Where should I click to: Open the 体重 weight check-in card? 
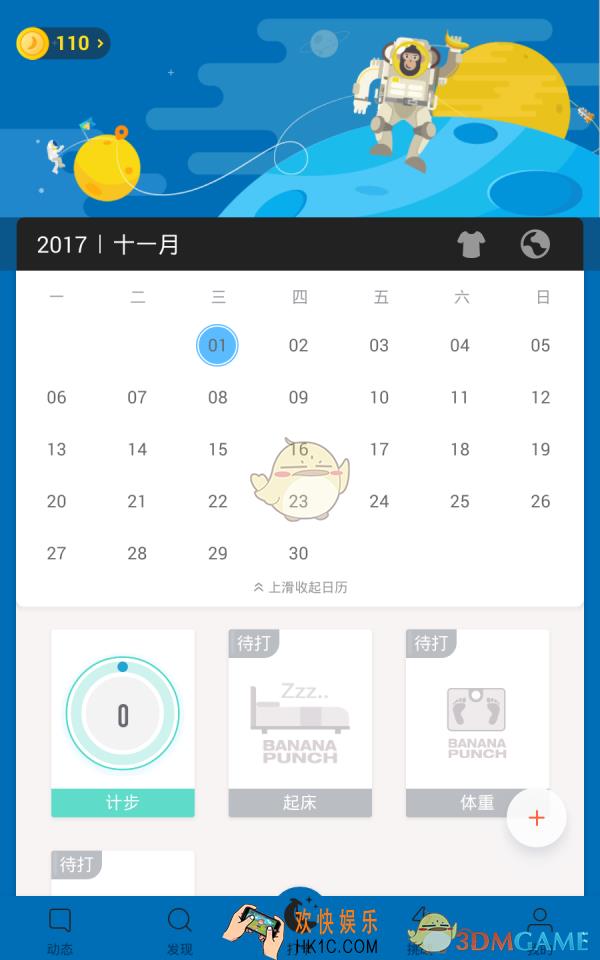(x=477, y=723)
